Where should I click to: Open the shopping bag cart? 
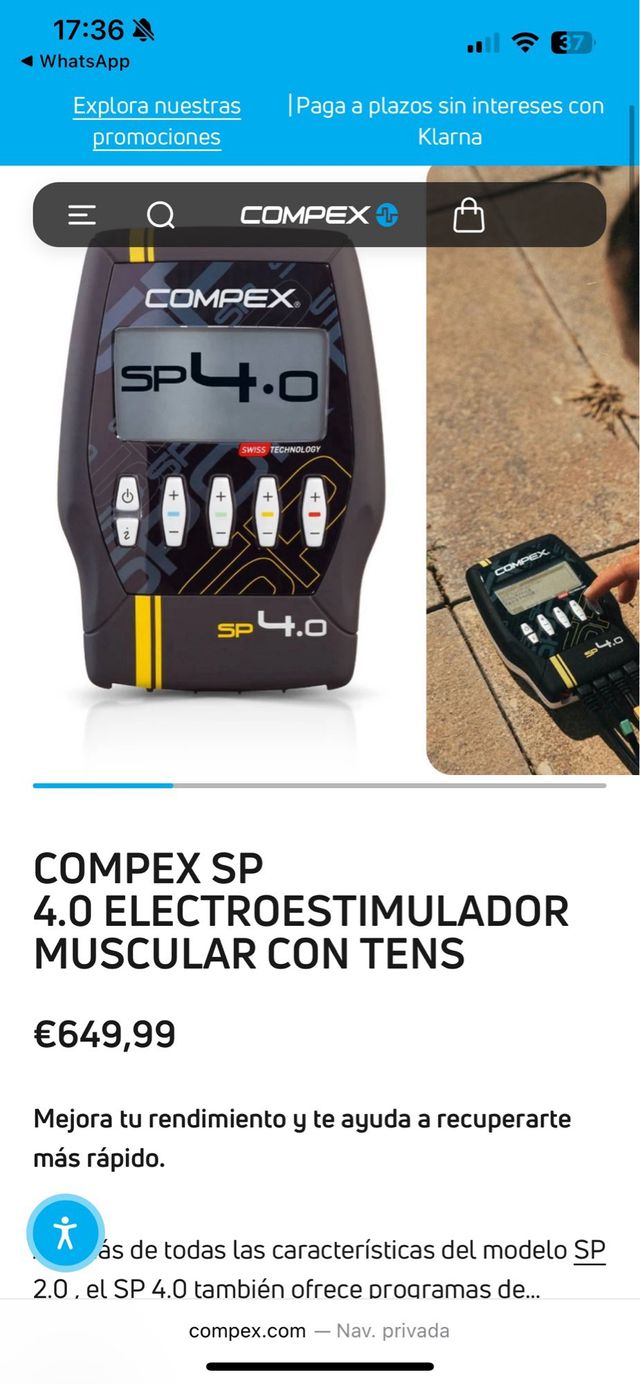click(468, 215)
